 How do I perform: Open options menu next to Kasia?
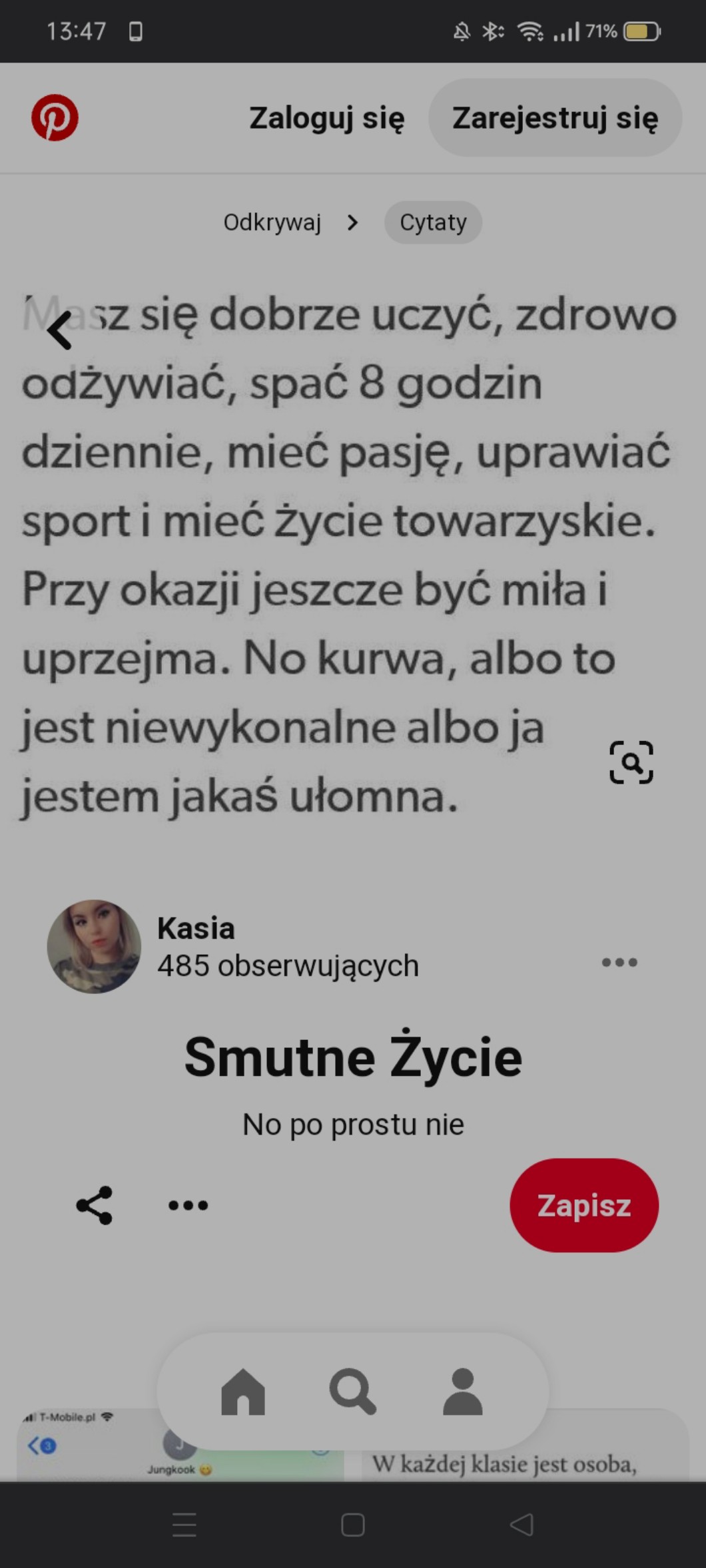[x=619, y=962]
